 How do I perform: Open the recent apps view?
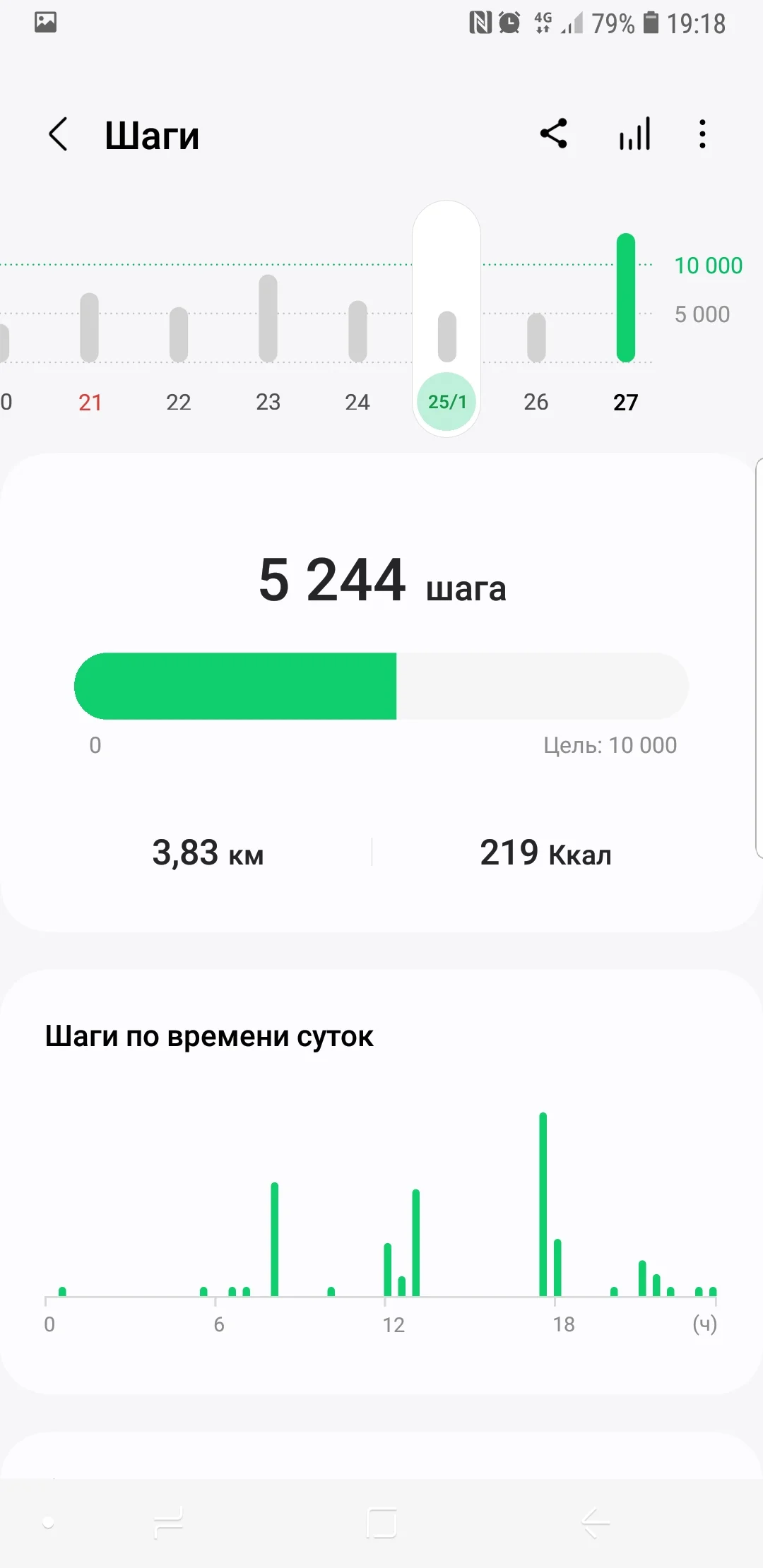pyautogui.click(x=168, y=1522)
